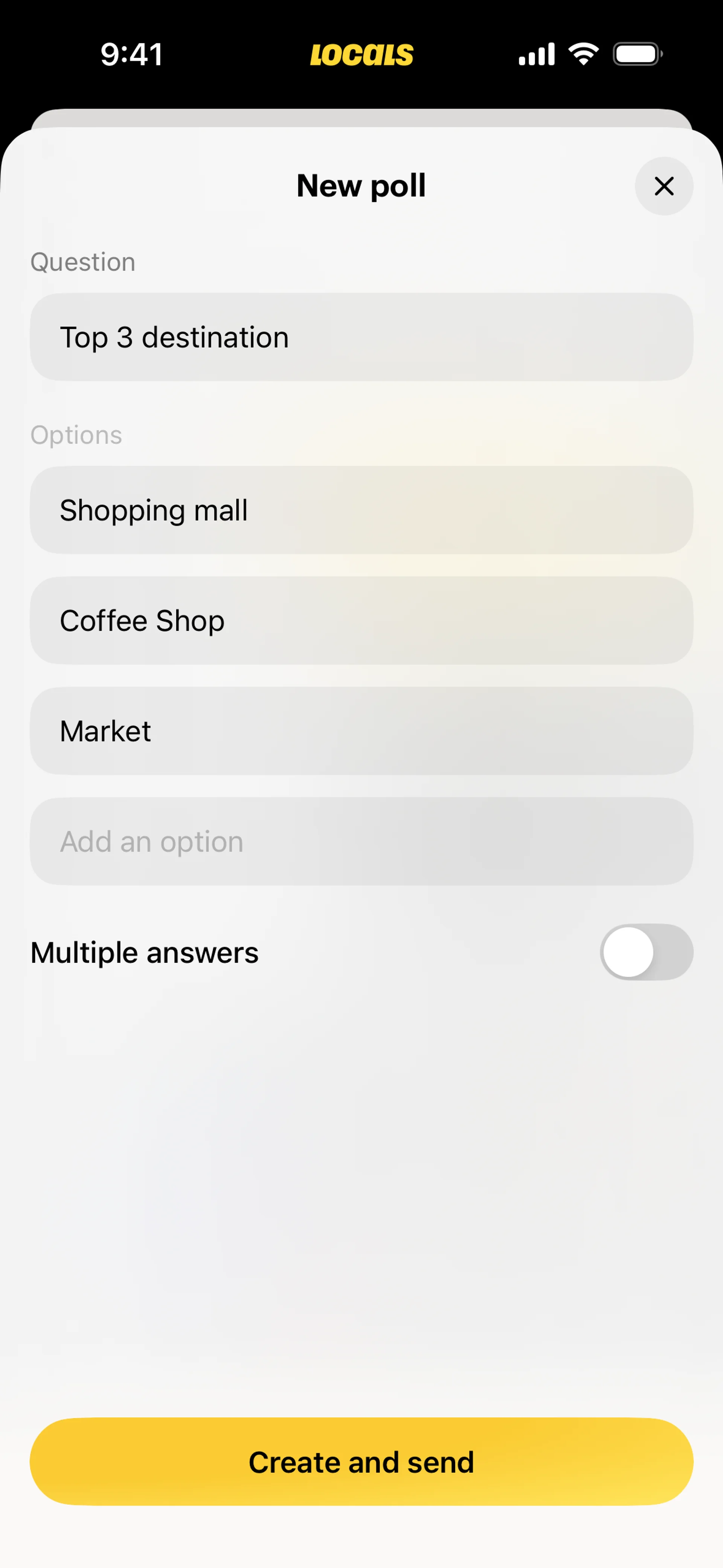The height and width of the screenshot is (1568, 723).
Task: Create and send the poll
Action: (361, 1461)
